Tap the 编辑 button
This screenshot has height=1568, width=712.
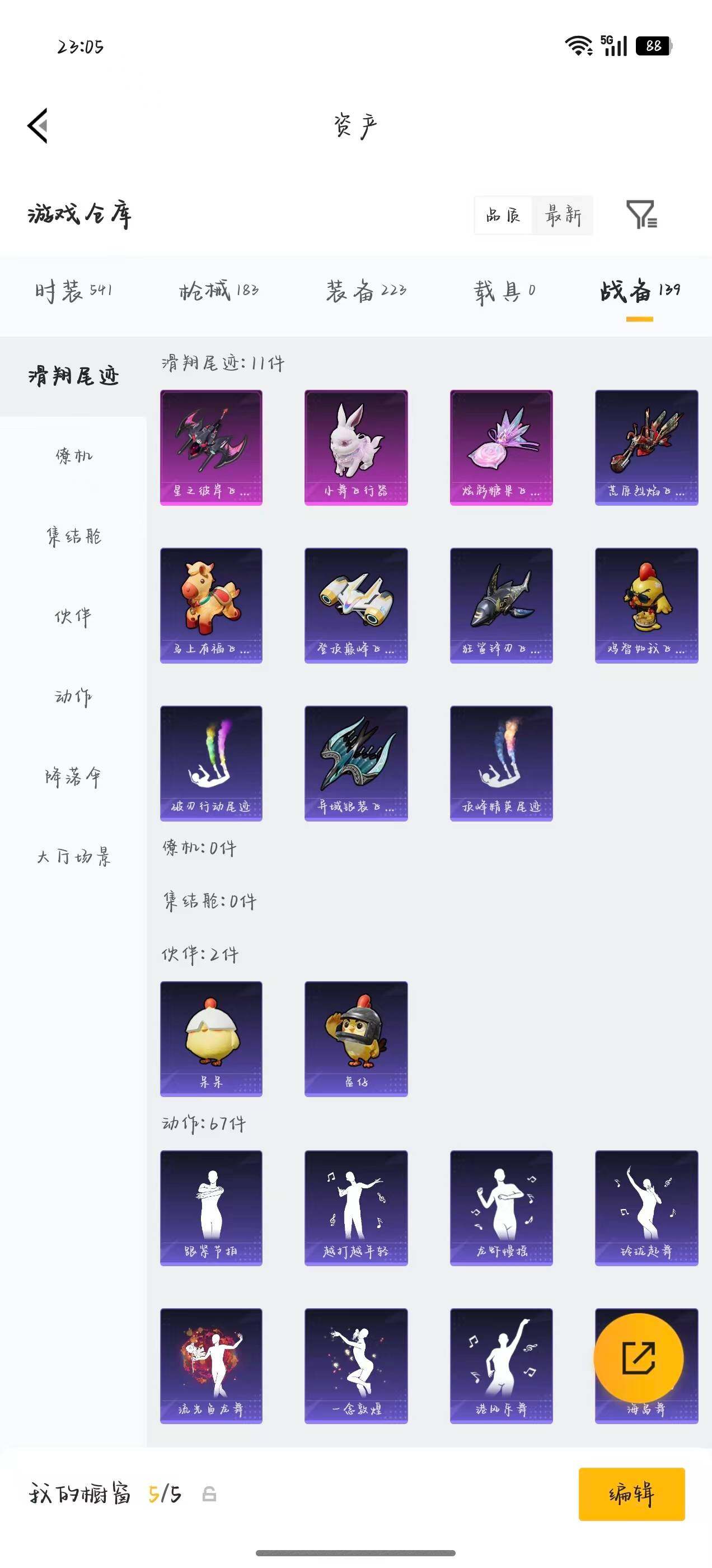pyautogui.click(x=631, y=1494)
